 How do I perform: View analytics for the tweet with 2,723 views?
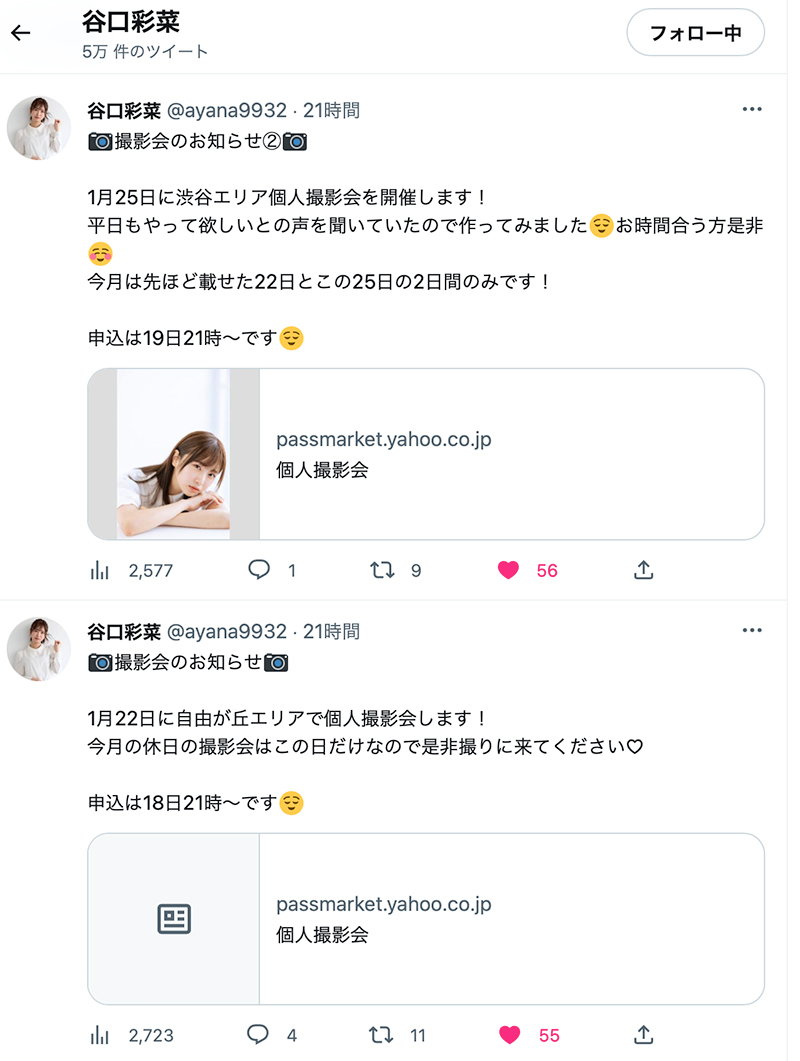tap(100, 1035)
